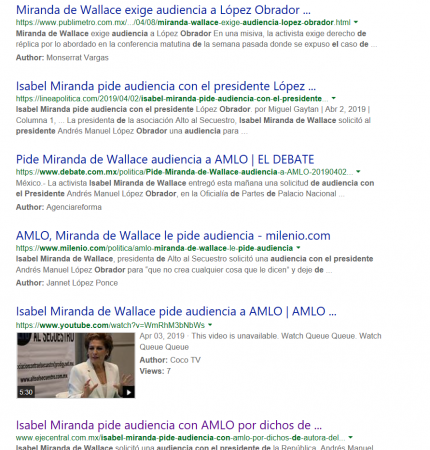Screen dimensions: 430x450
Task: Open 'Isabel Miranda pide audiencia con el presidente López'
Action: (x=166, y=86)
